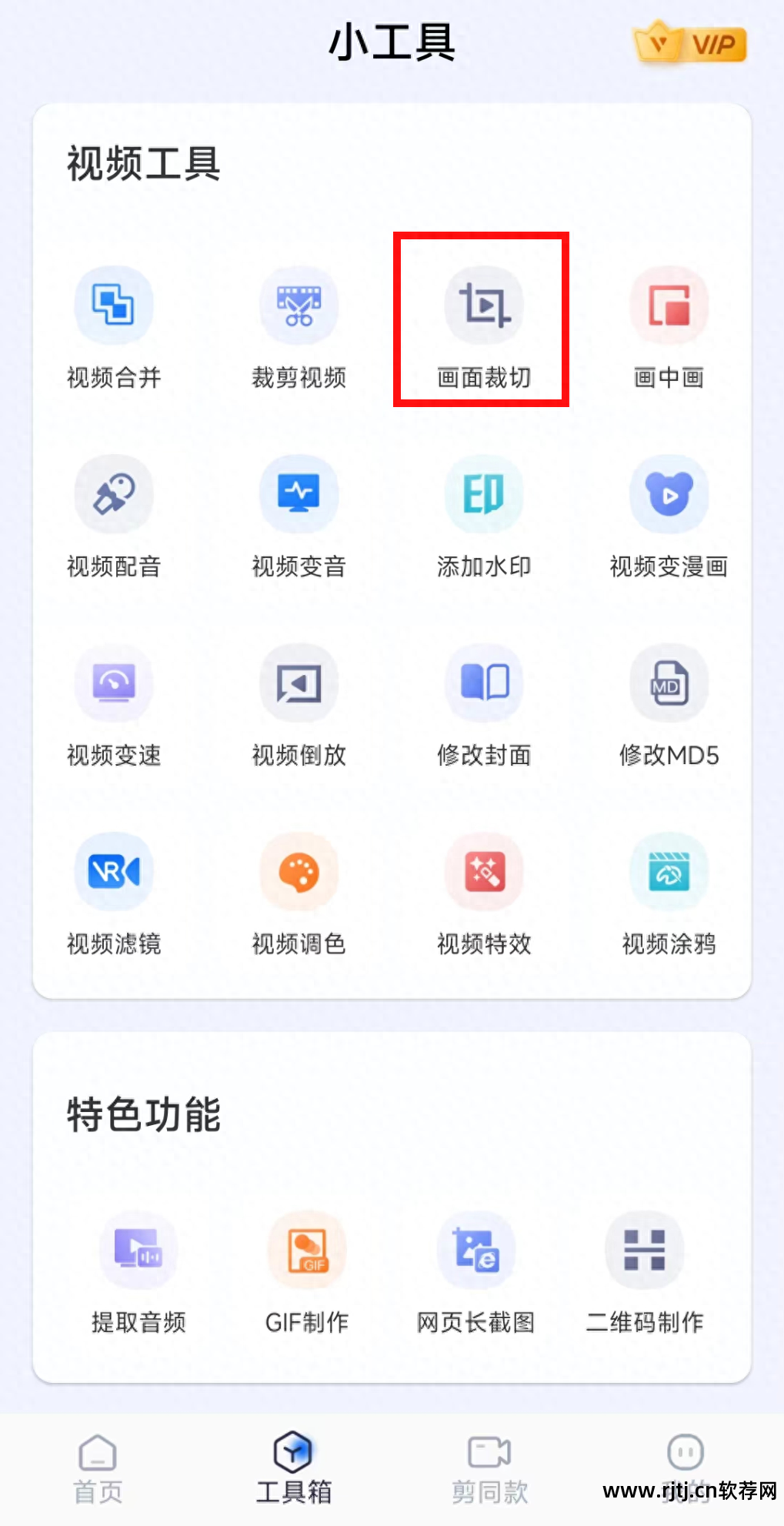Screen dimensions: 784x1526
Task: Switch to the 剪同款 tab
Action: [x=488, y=1466]
